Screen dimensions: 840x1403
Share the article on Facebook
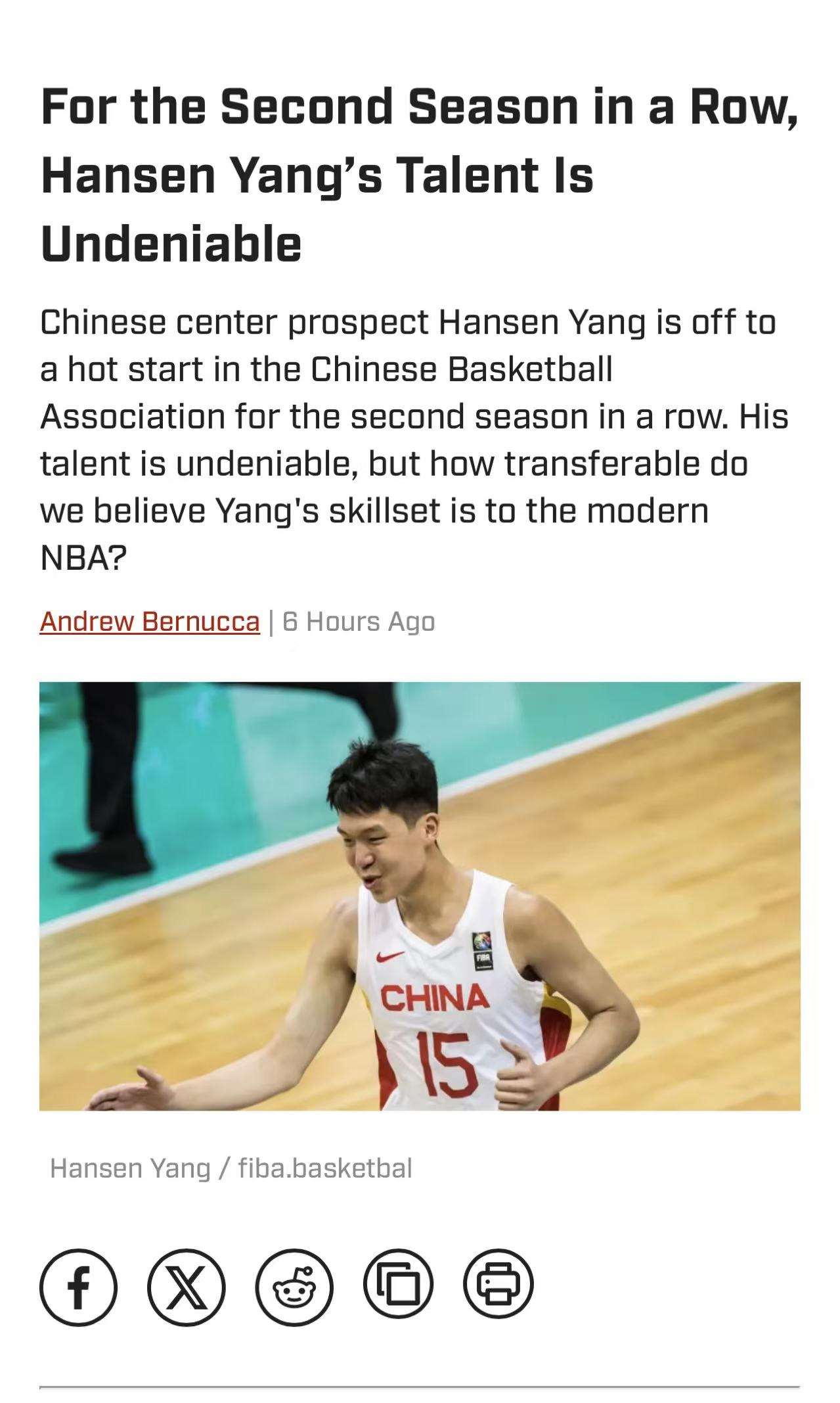pos(79,1287)
